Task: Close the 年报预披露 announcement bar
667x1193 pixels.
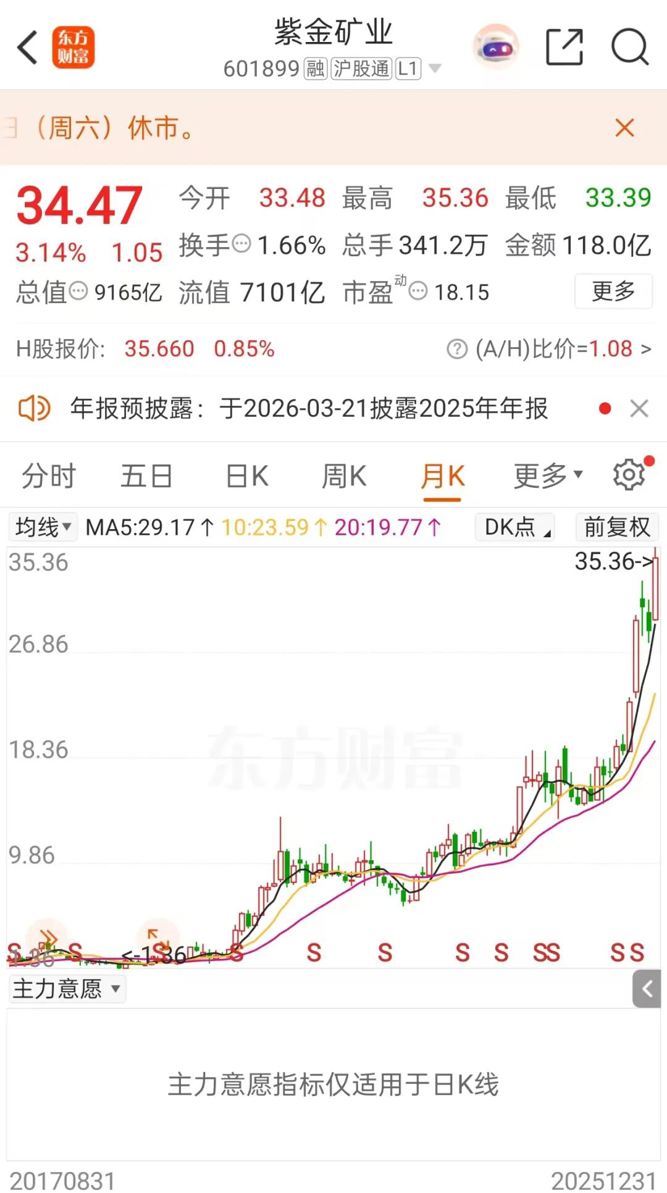Action: (x=639, y=408)
